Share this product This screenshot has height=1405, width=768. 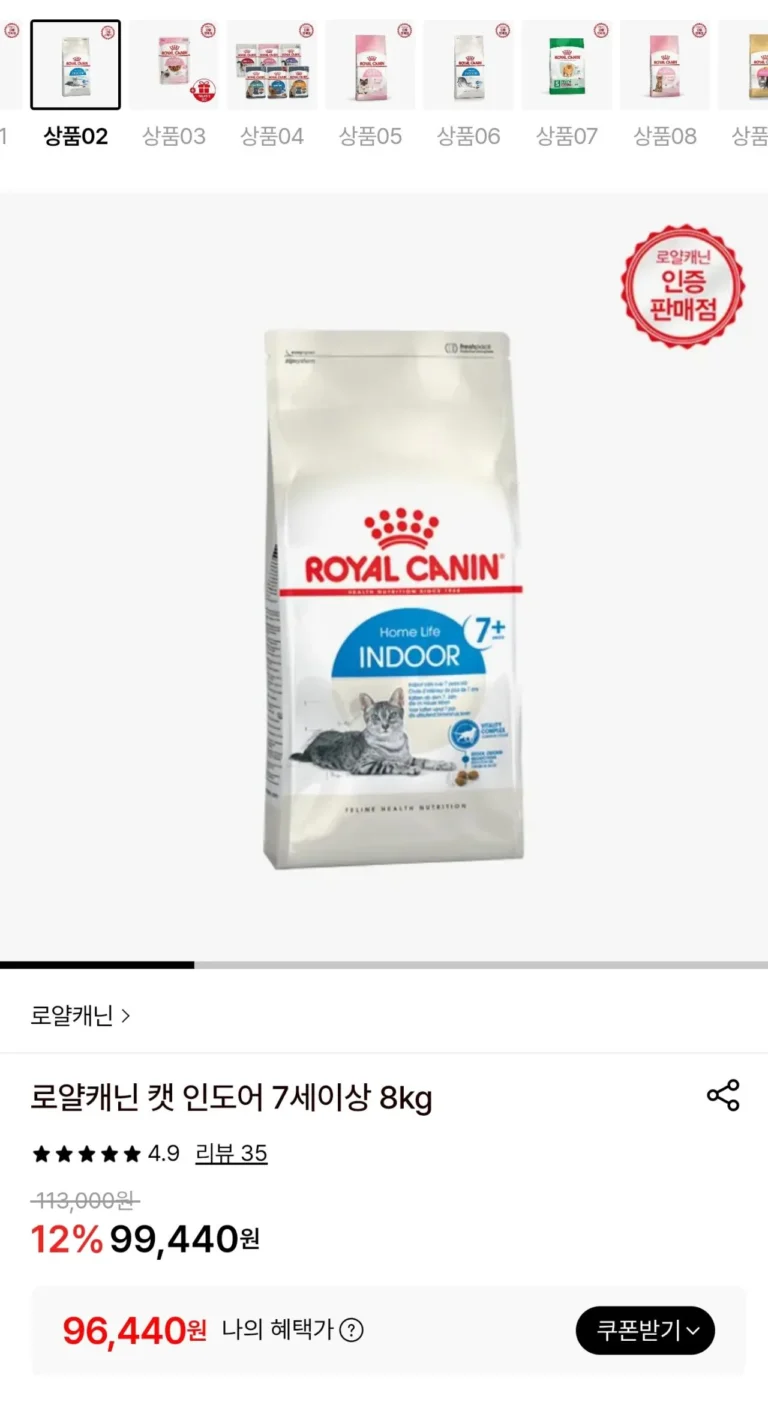(723, 1095)
